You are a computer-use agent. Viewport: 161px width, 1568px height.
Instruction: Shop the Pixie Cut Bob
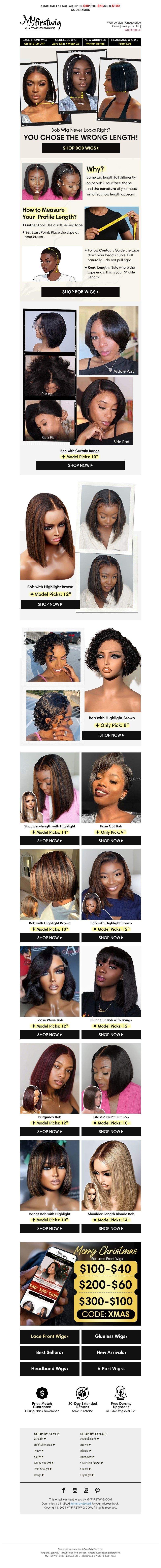coord(110,841)
